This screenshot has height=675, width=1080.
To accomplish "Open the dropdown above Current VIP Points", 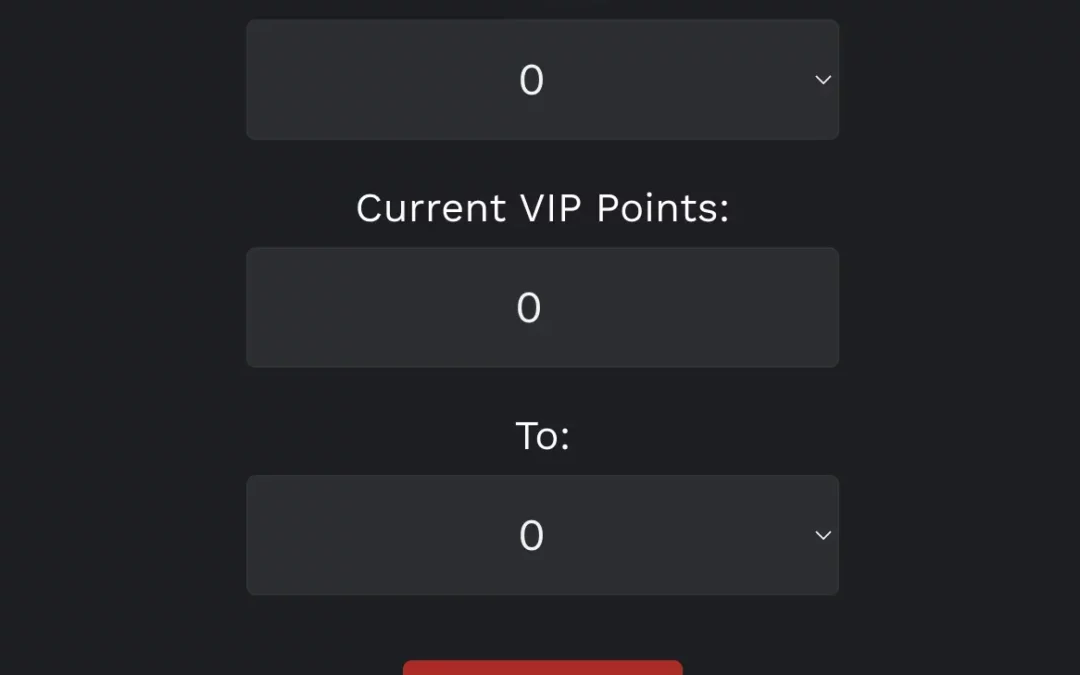I will [542, 80].
